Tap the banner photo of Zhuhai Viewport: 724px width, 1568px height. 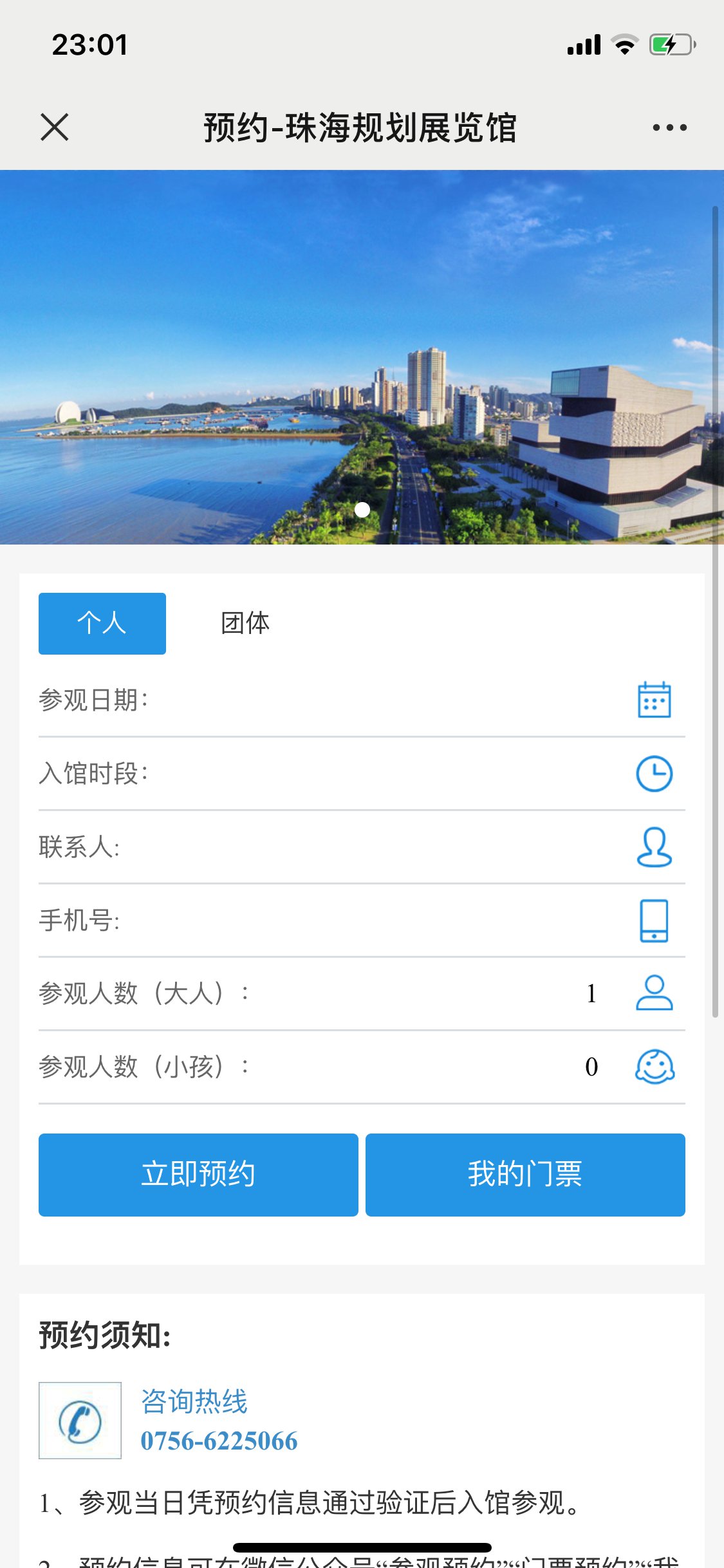362,357
